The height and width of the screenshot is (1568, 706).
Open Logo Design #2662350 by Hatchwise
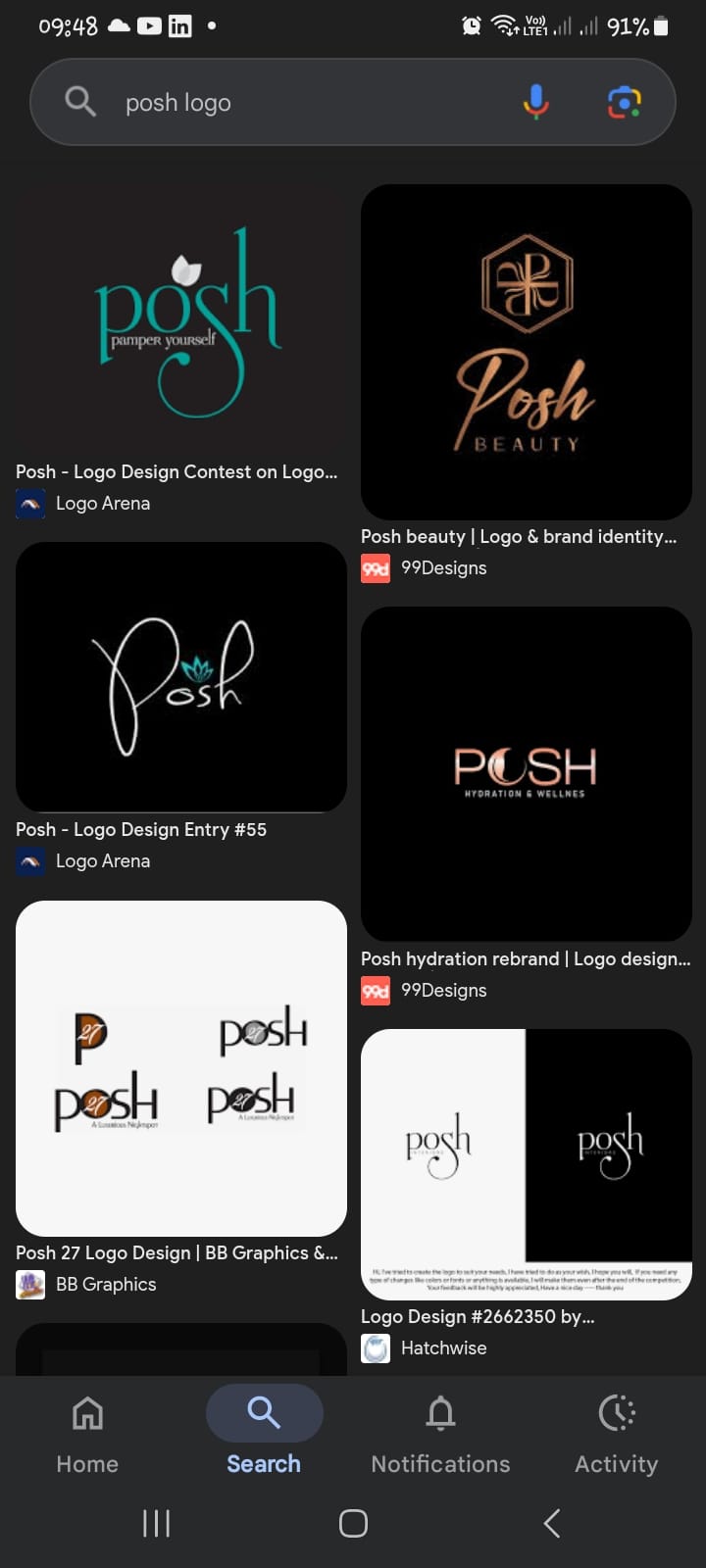click(x=527, y=1164)
